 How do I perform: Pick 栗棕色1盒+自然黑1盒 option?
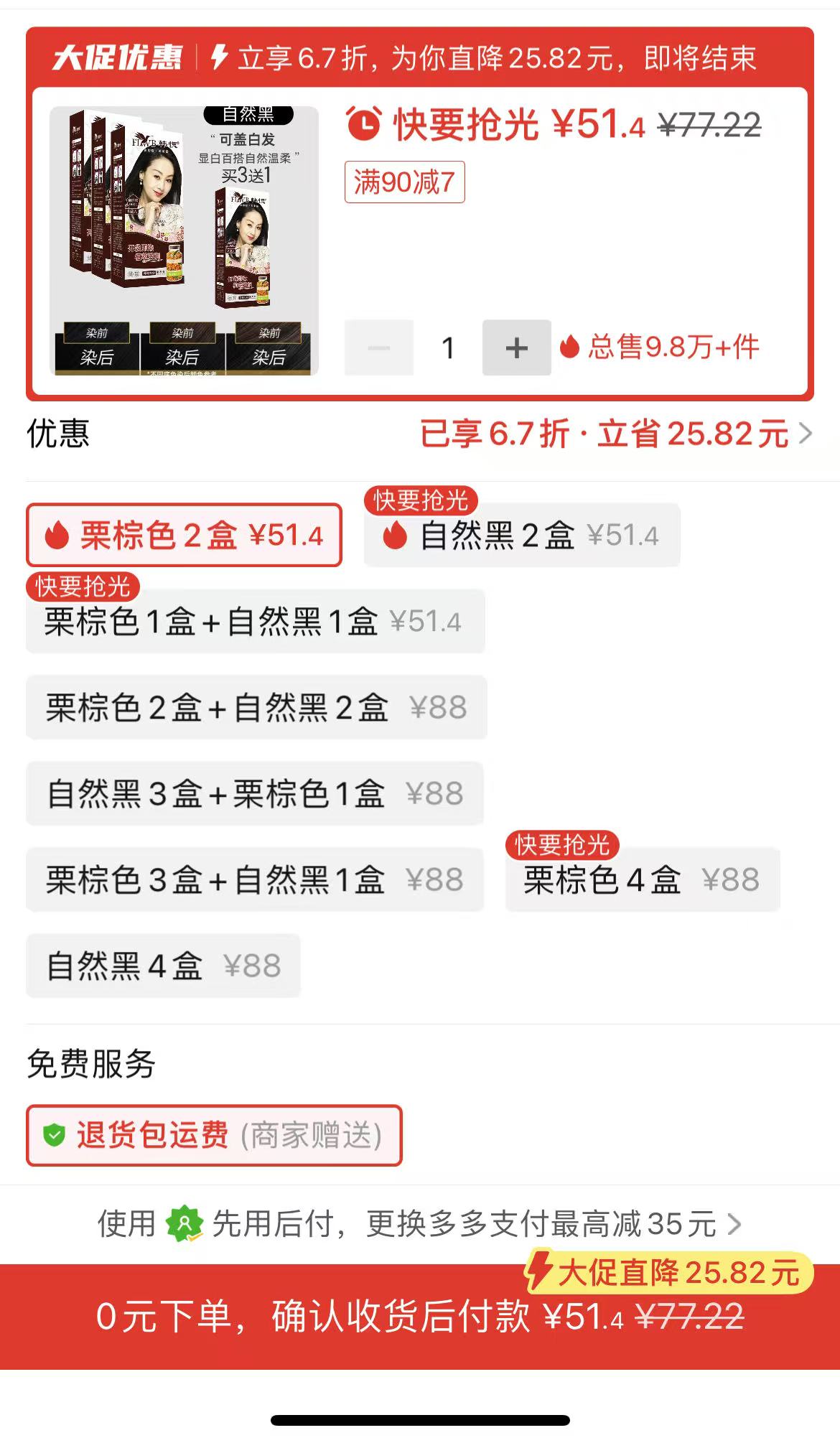coord(255,622)
